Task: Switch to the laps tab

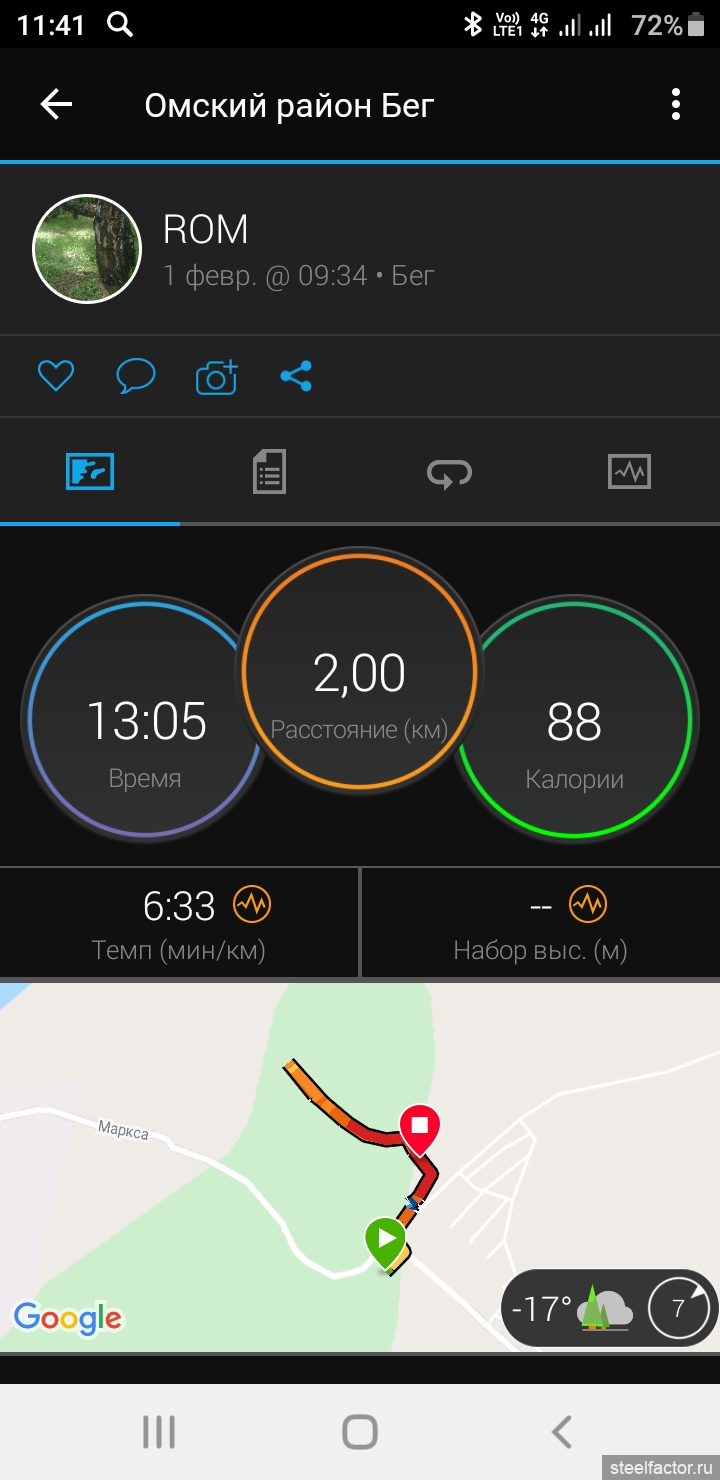Action: click(x=449, y=471)
